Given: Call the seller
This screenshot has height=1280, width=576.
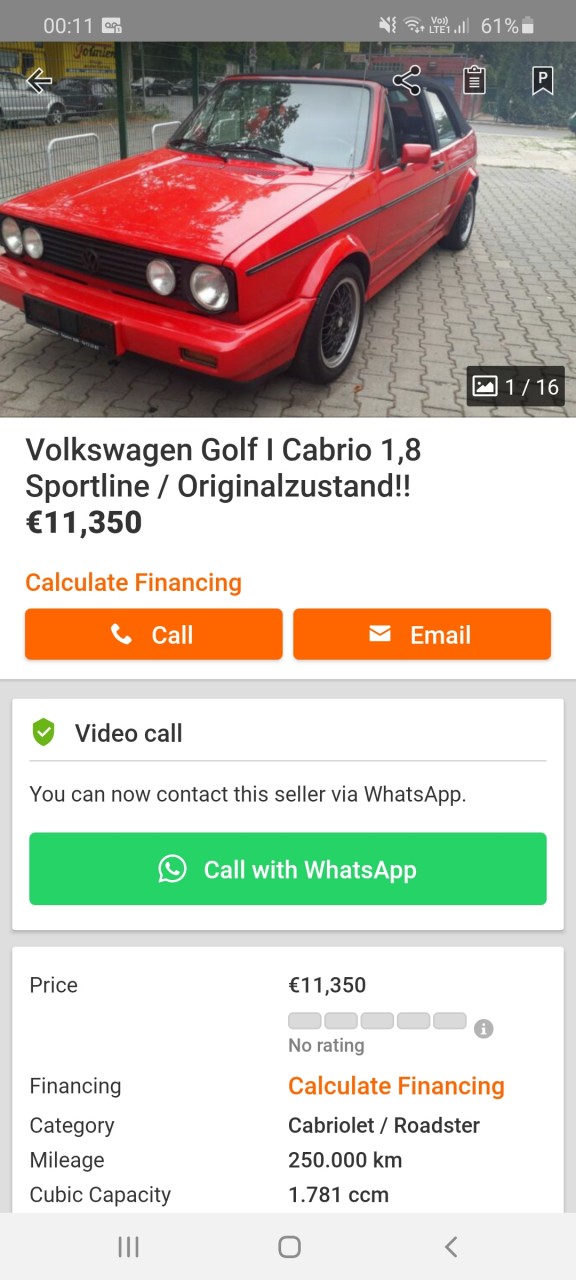Looking at the screenshot, I should (154, 634).
